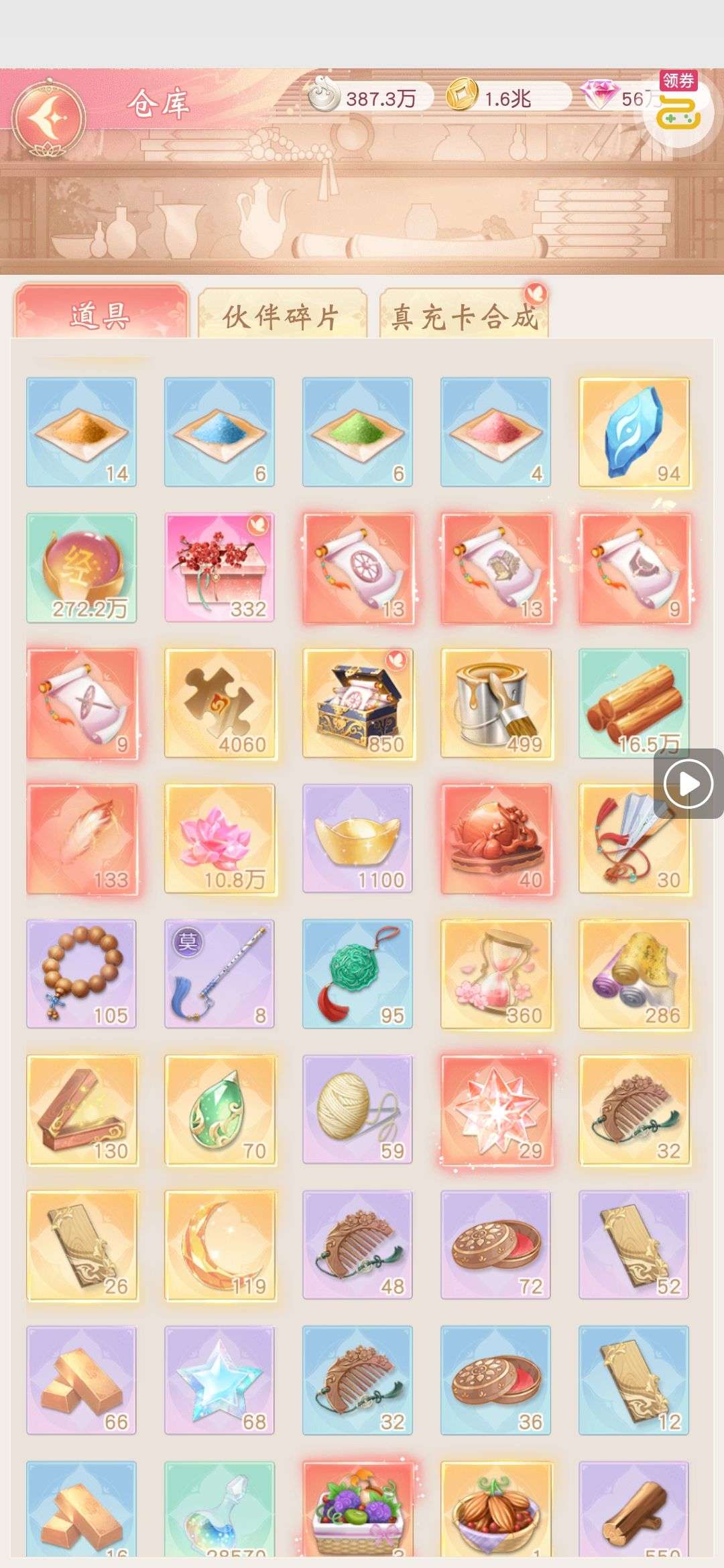Image resolution: width=724 pixels, height=1568 pixels.
Task: Tap the hourglass item with 360
Action: (495, 974)
